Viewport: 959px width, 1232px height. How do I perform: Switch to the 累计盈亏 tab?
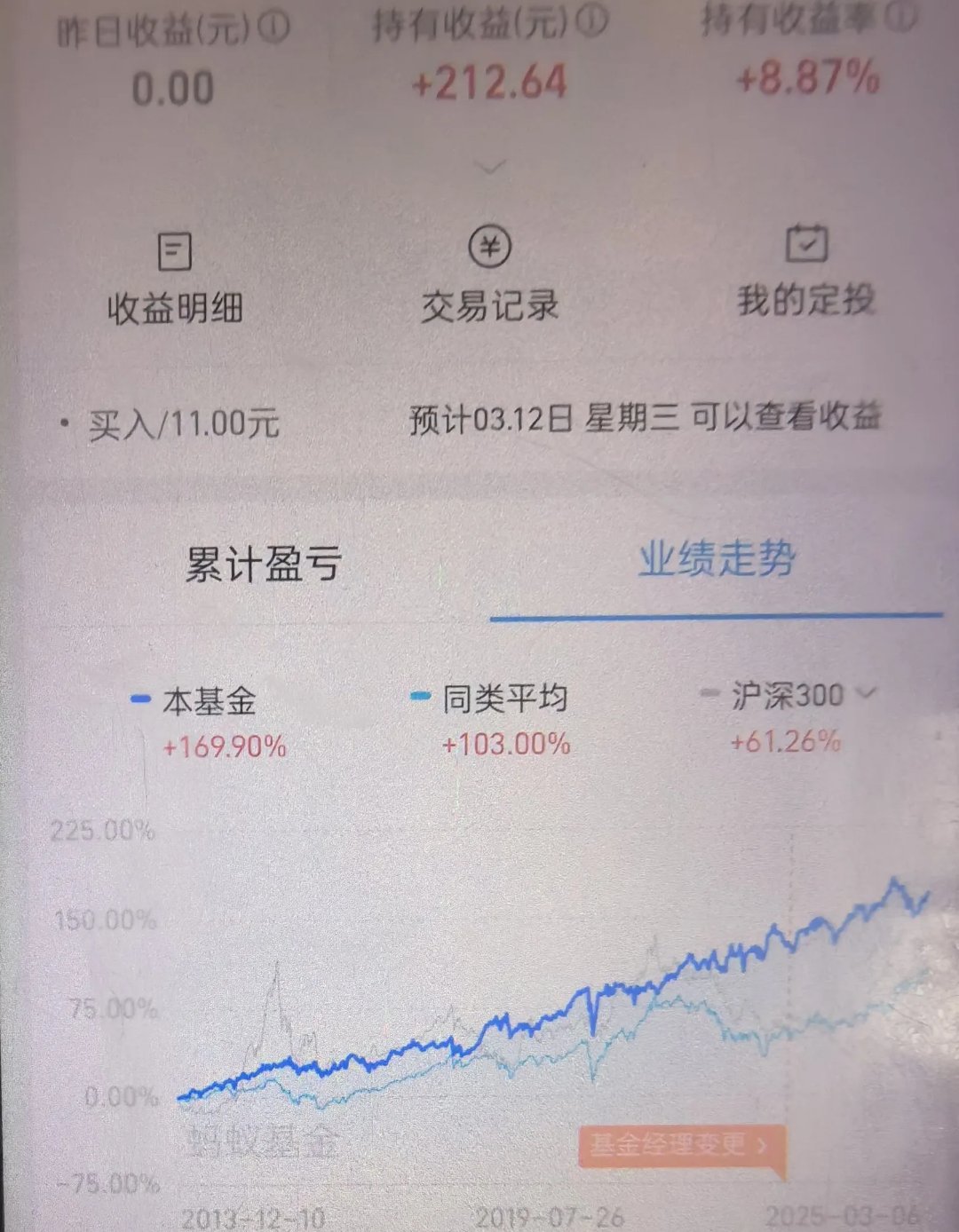[264, 561]
